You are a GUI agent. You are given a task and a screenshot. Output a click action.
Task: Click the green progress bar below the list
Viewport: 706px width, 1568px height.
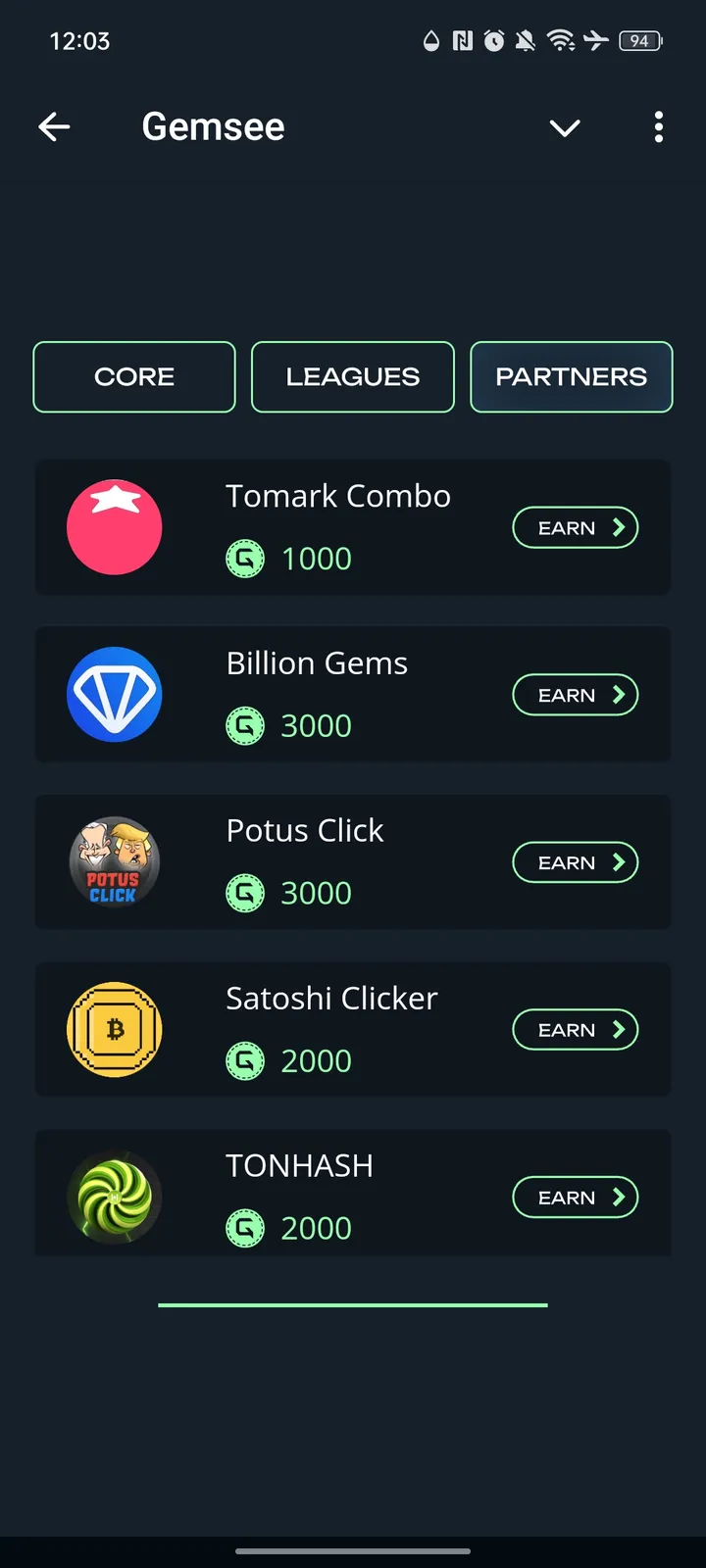(353, 1304)
